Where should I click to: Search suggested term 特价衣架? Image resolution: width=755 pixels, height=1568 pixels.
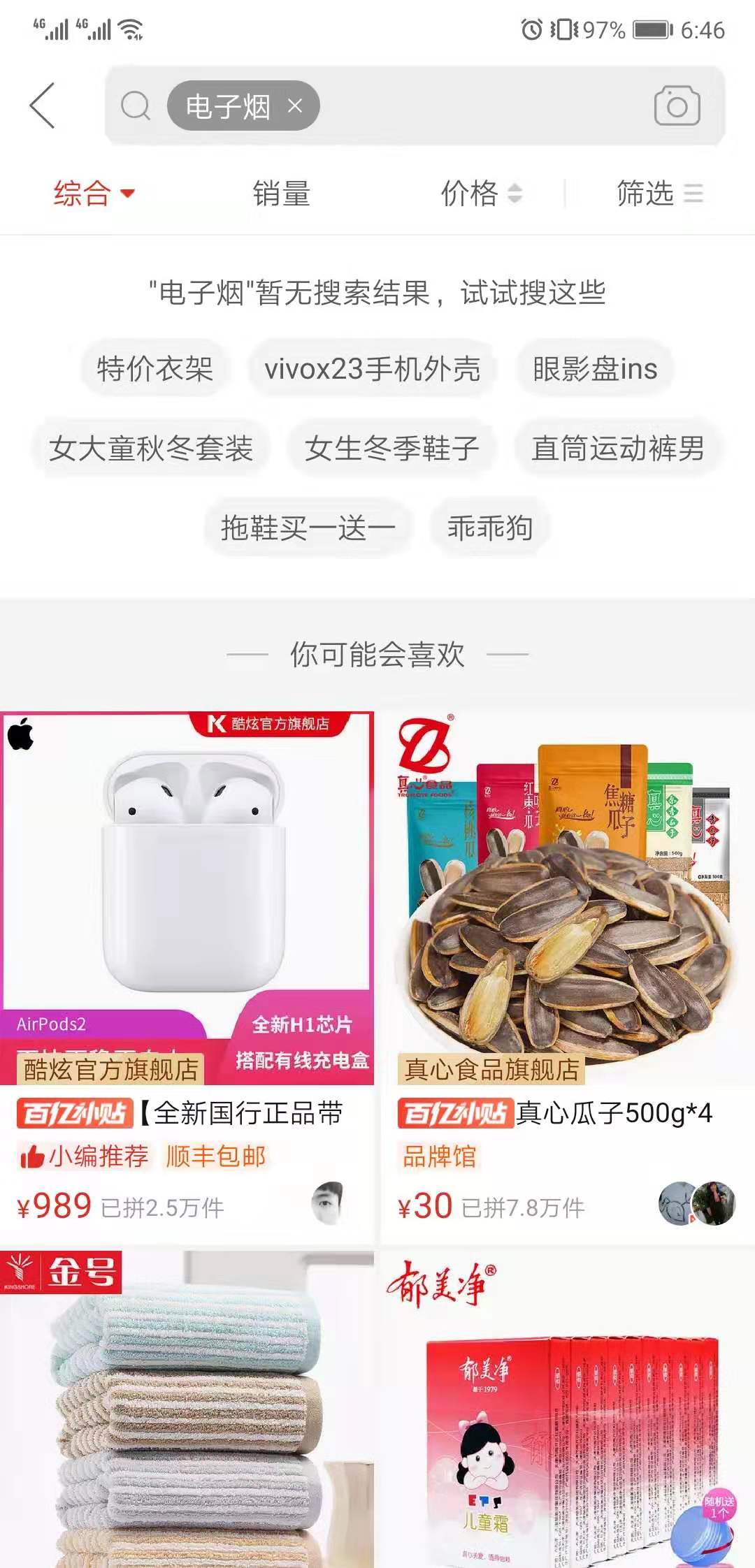click(154, 369)
